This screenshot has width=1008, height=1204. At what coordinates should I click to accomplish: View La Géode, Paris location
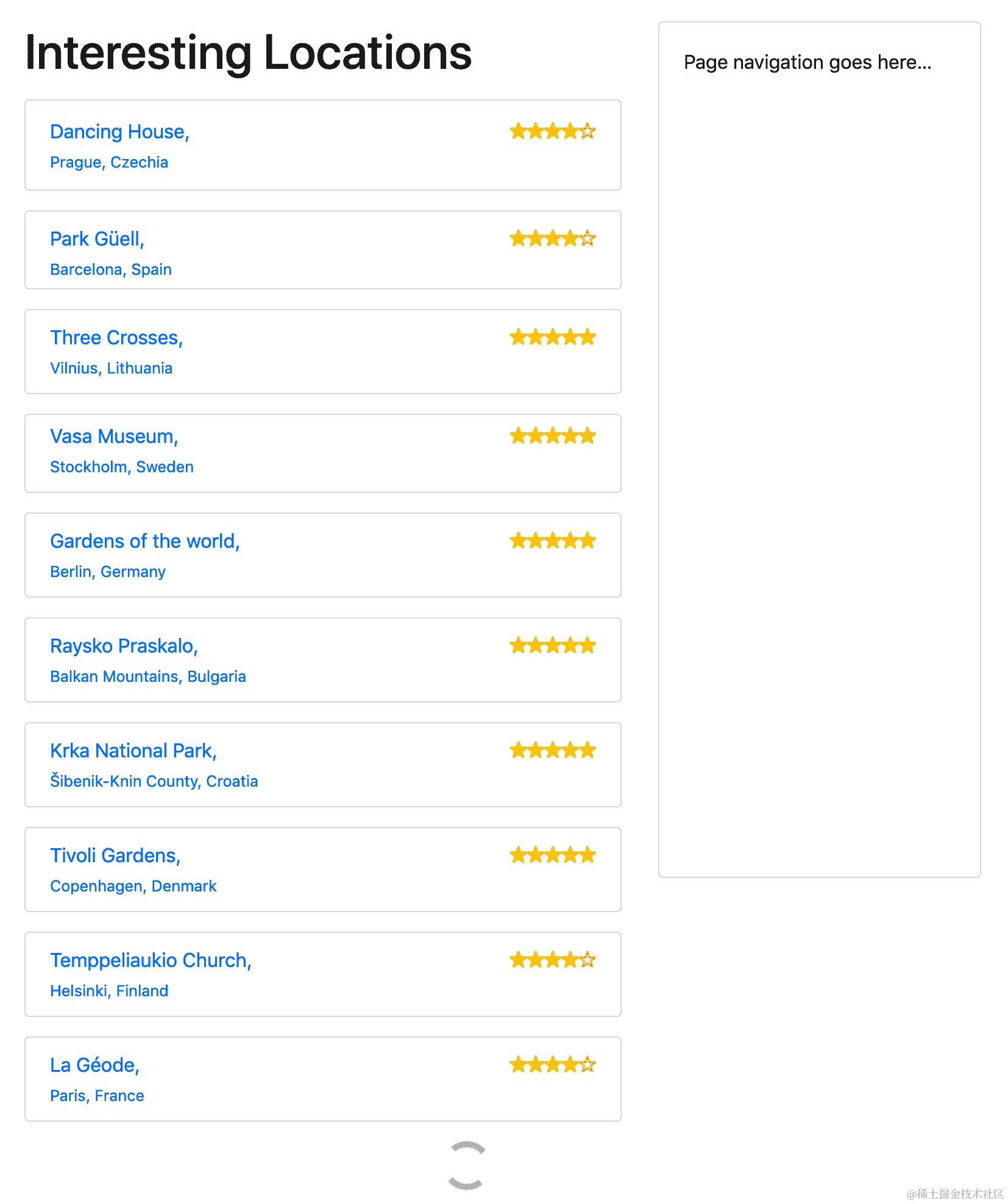pyautogui.click(x=95, y=1066)
